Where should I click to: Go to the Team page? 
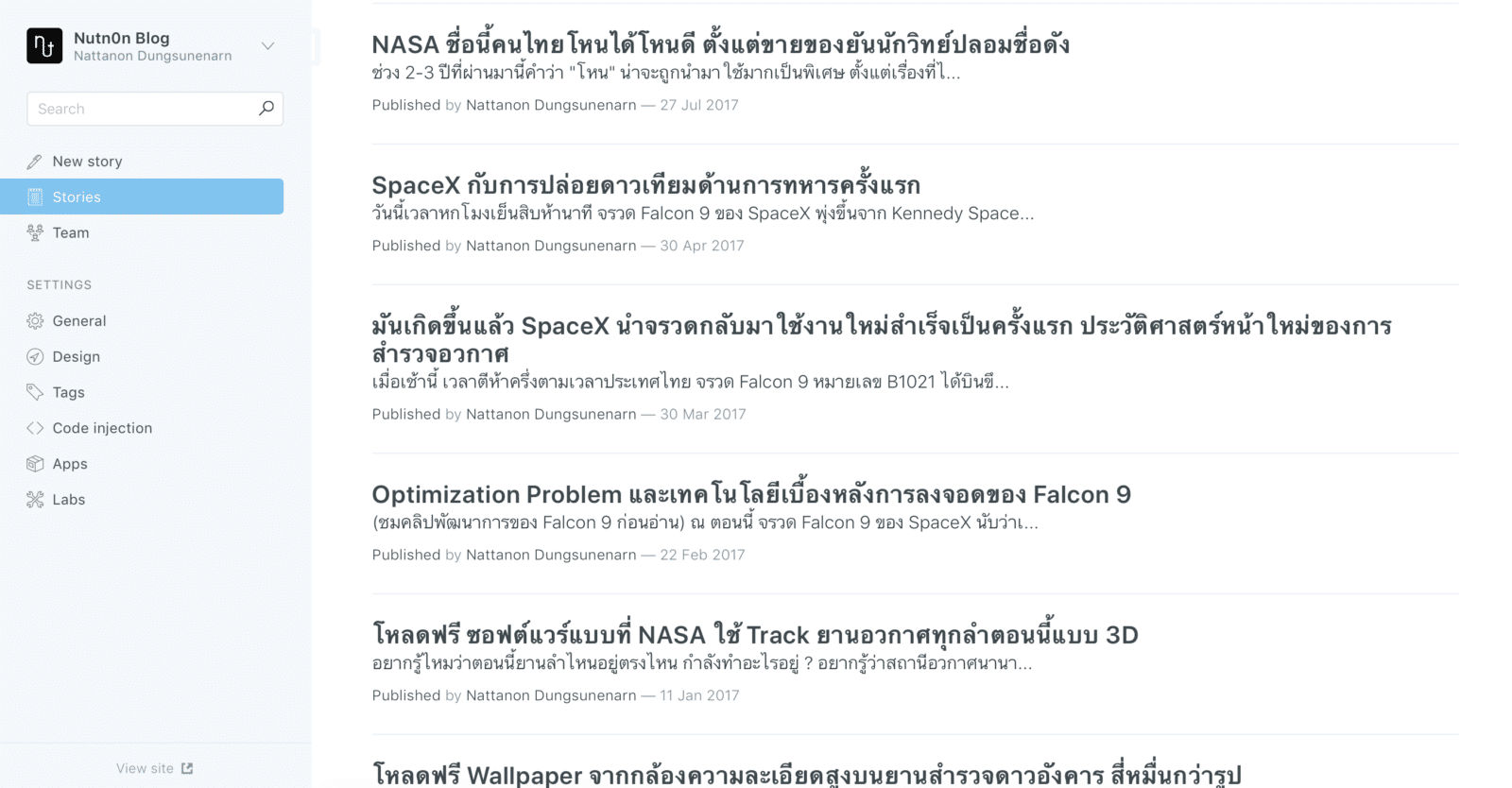[71, 232]
